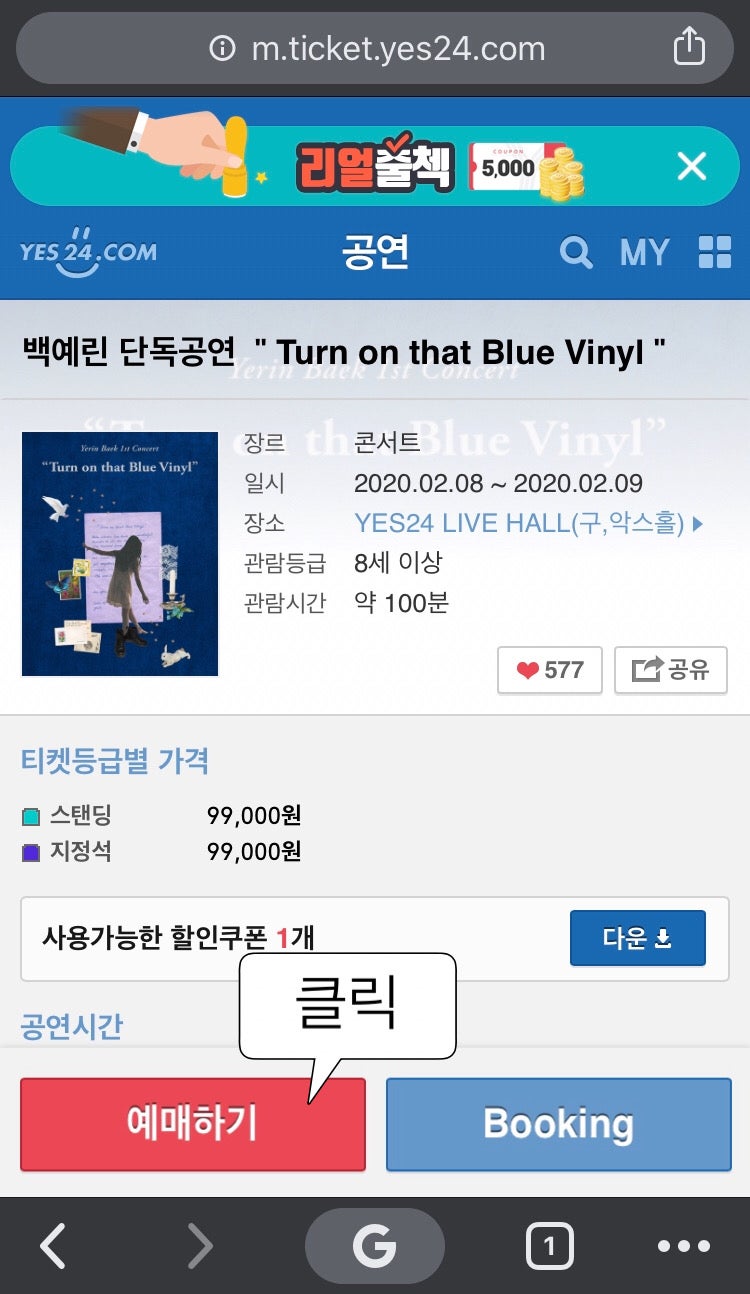
Task: Download the discount coupon with 다운
Action: (638, 938)
